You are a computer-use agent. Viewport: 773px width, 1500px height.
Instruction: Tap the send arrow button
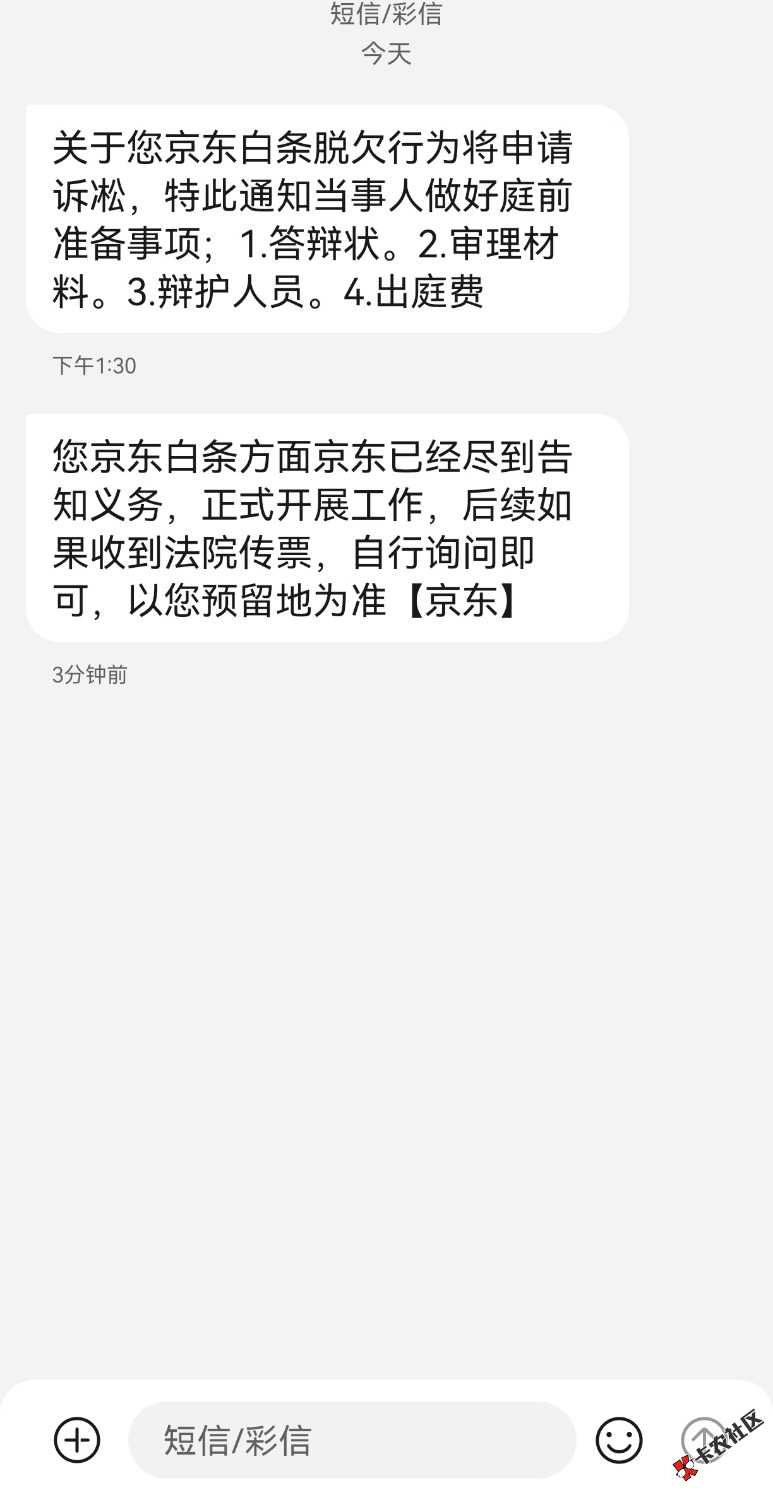(703, 1440)
